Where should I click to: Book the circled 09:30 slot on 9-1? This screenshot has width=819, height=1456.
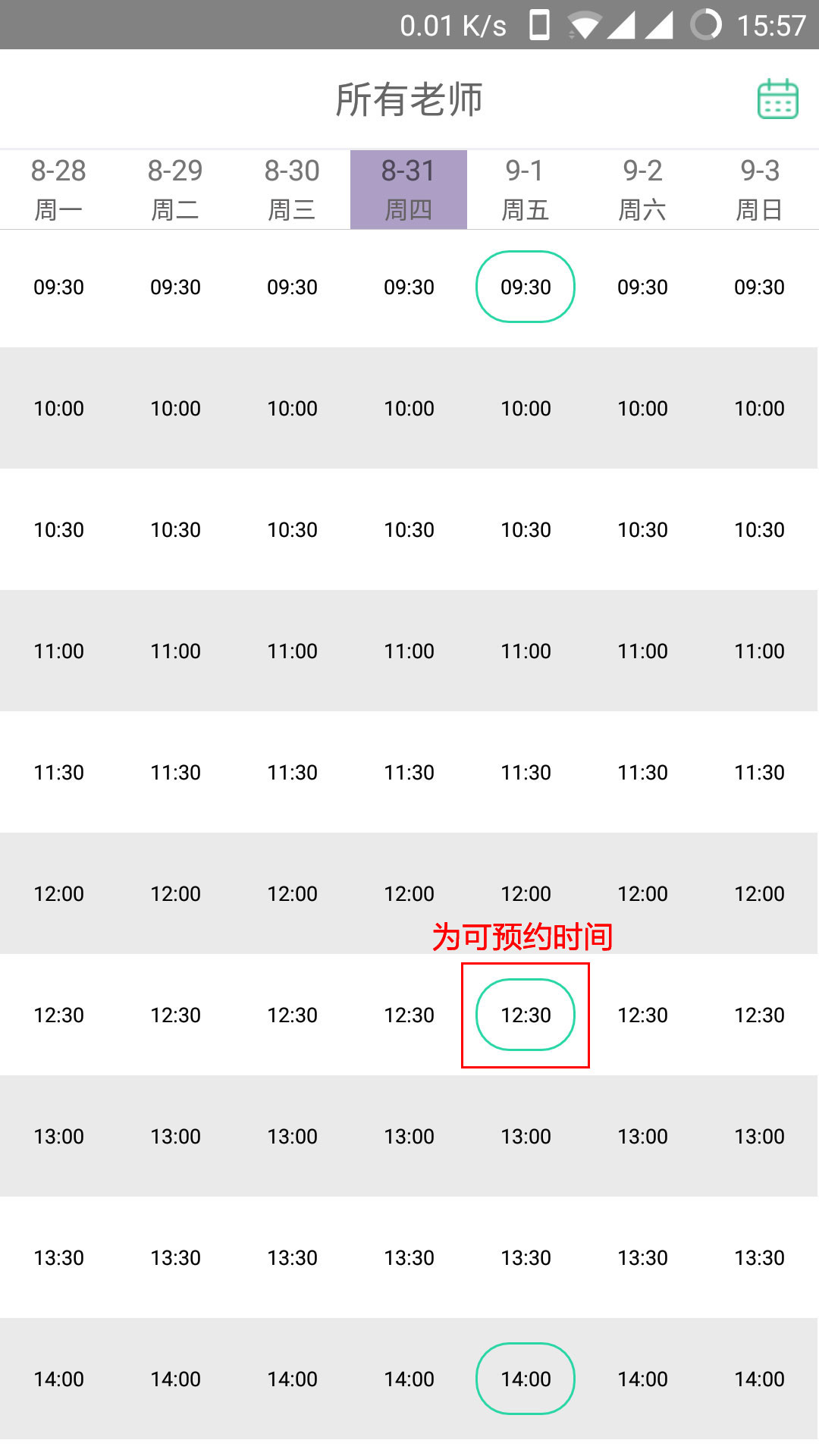coord(526,287)
